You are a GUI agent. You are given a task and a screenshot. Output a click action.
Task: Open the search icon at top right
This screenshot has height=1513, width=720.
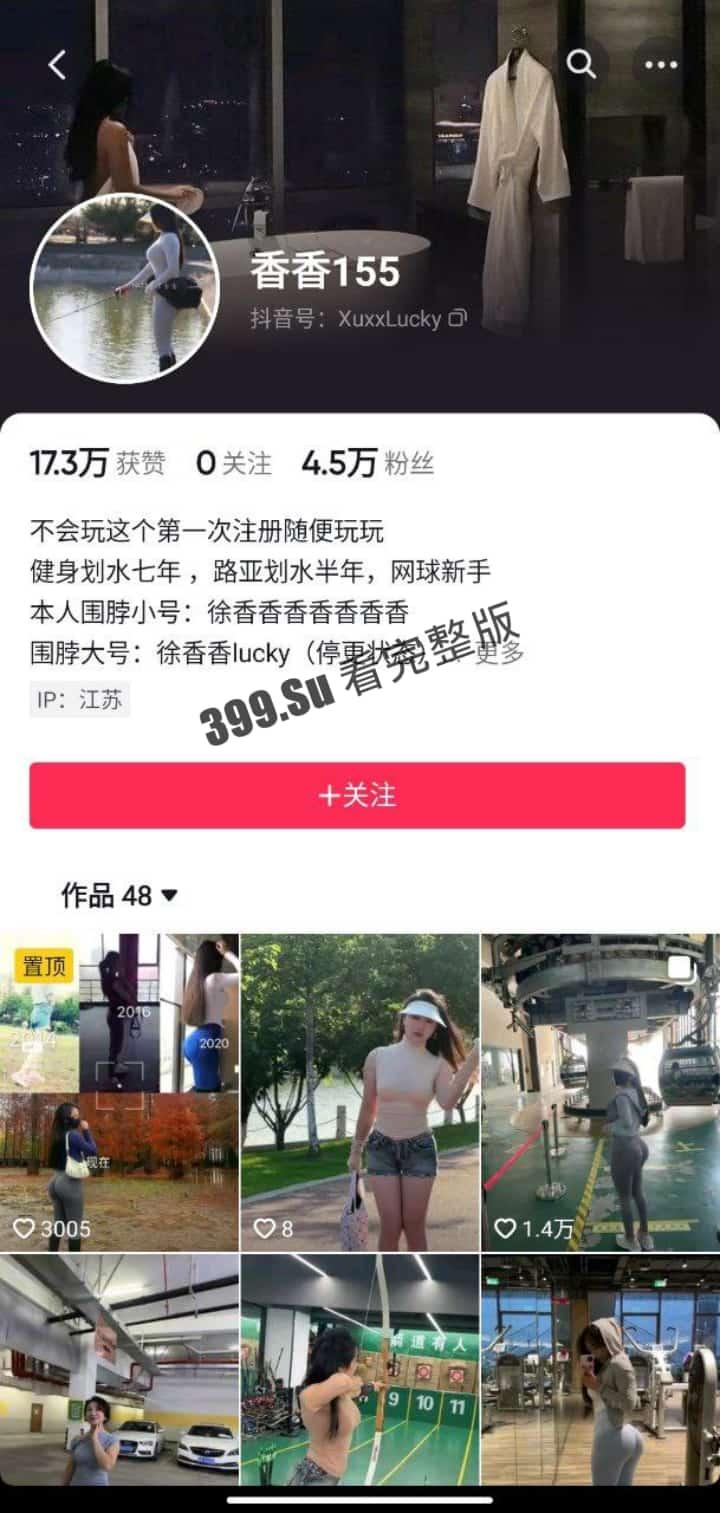[x=580, y=64]
